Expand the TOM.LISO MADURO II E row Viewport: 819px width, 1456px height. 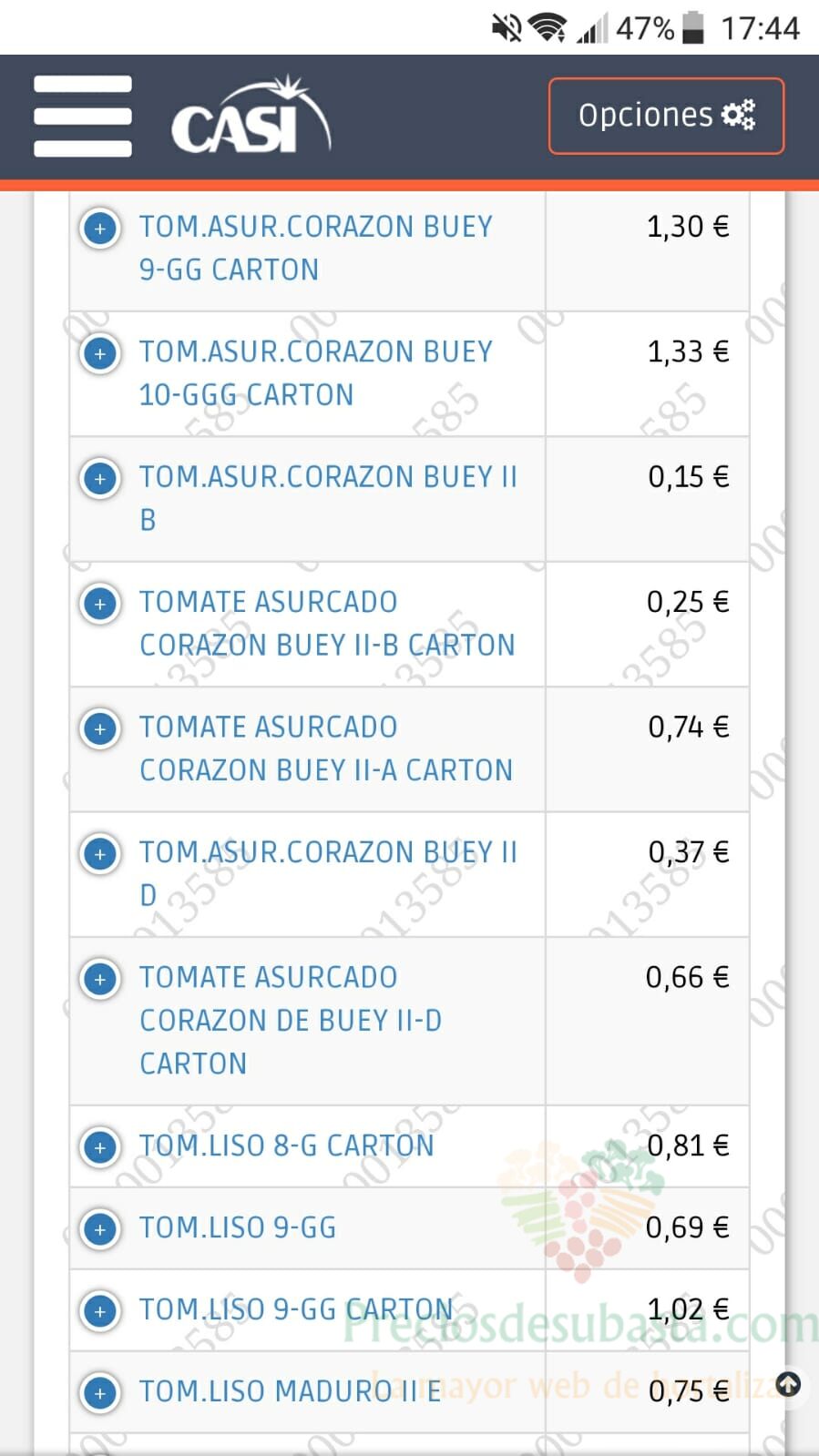100,1393
